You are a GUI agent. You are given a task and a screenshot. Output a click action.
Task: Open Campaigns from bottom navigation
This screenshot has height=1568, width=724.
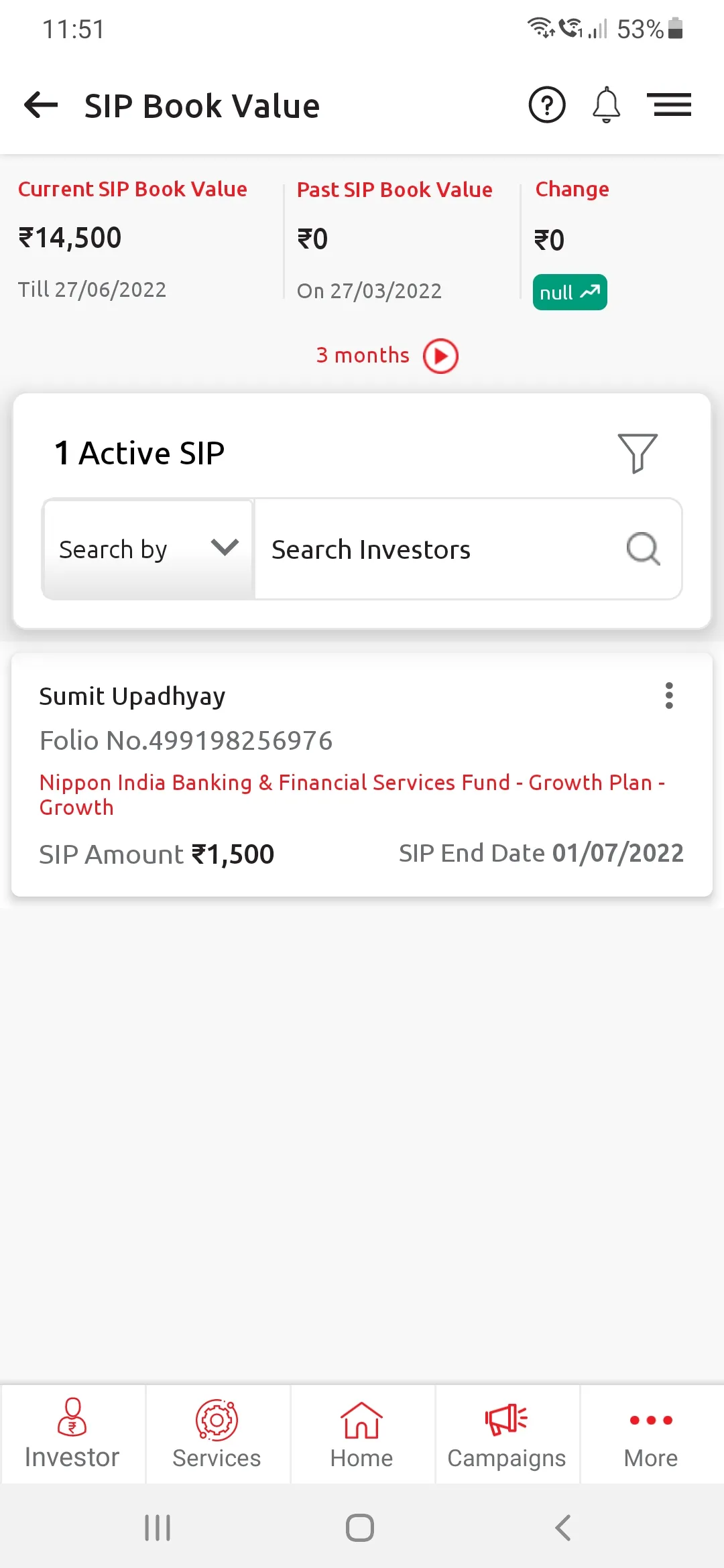pyautogui.click(x=507, y=1434)
